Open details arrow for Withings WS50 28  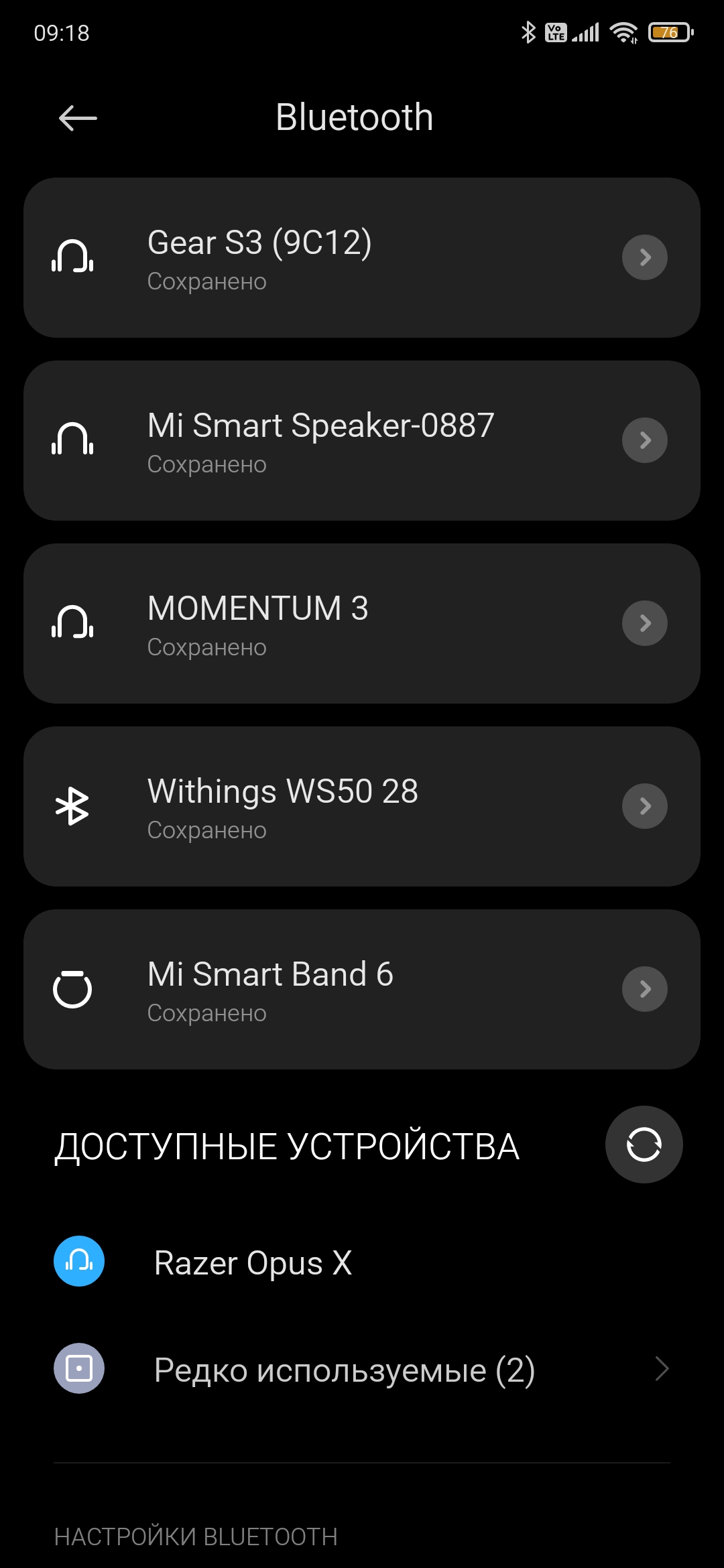(644, 806)
